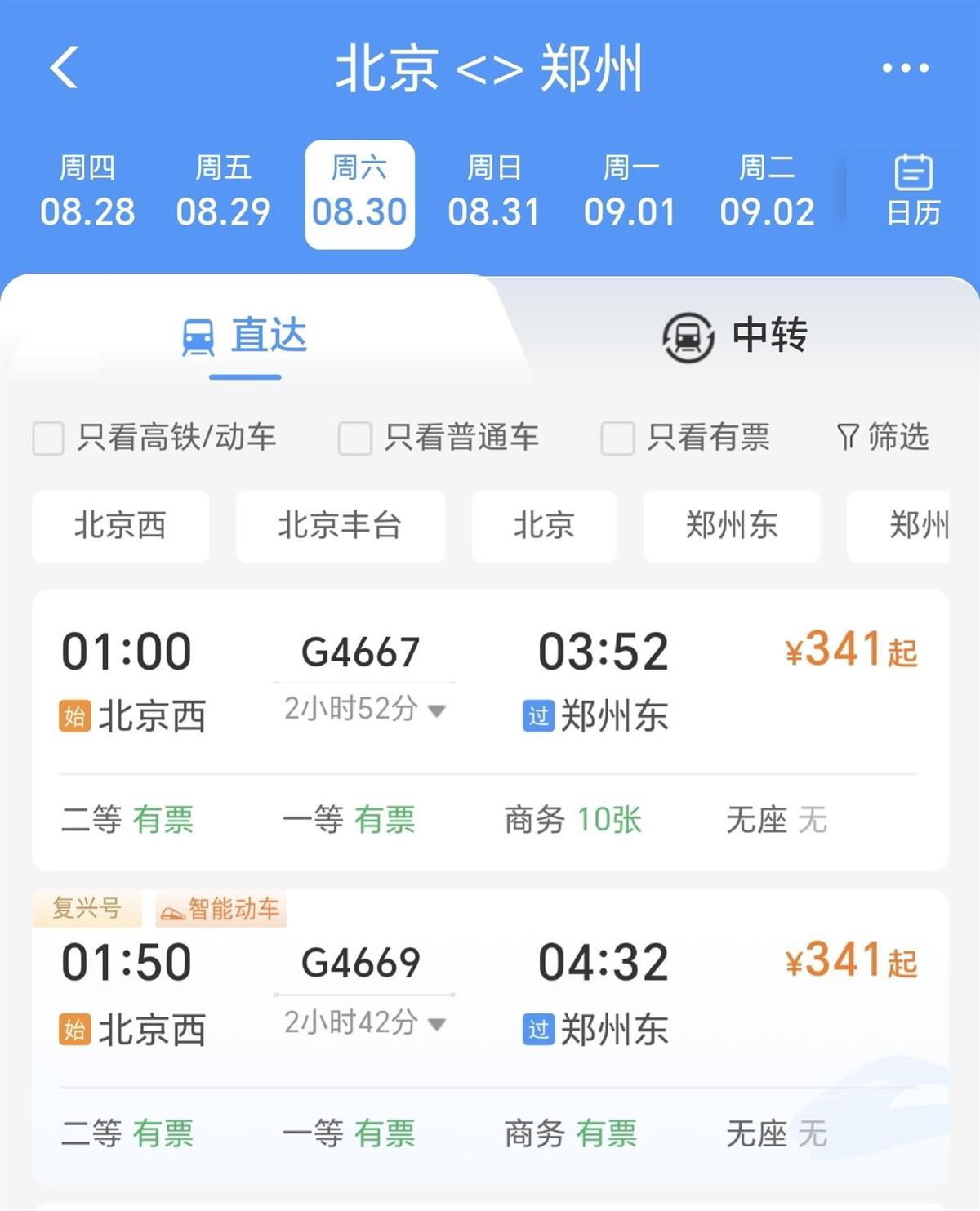Select the 周日 08.31 date tab
980x1211 pixels.
[495, 189]
